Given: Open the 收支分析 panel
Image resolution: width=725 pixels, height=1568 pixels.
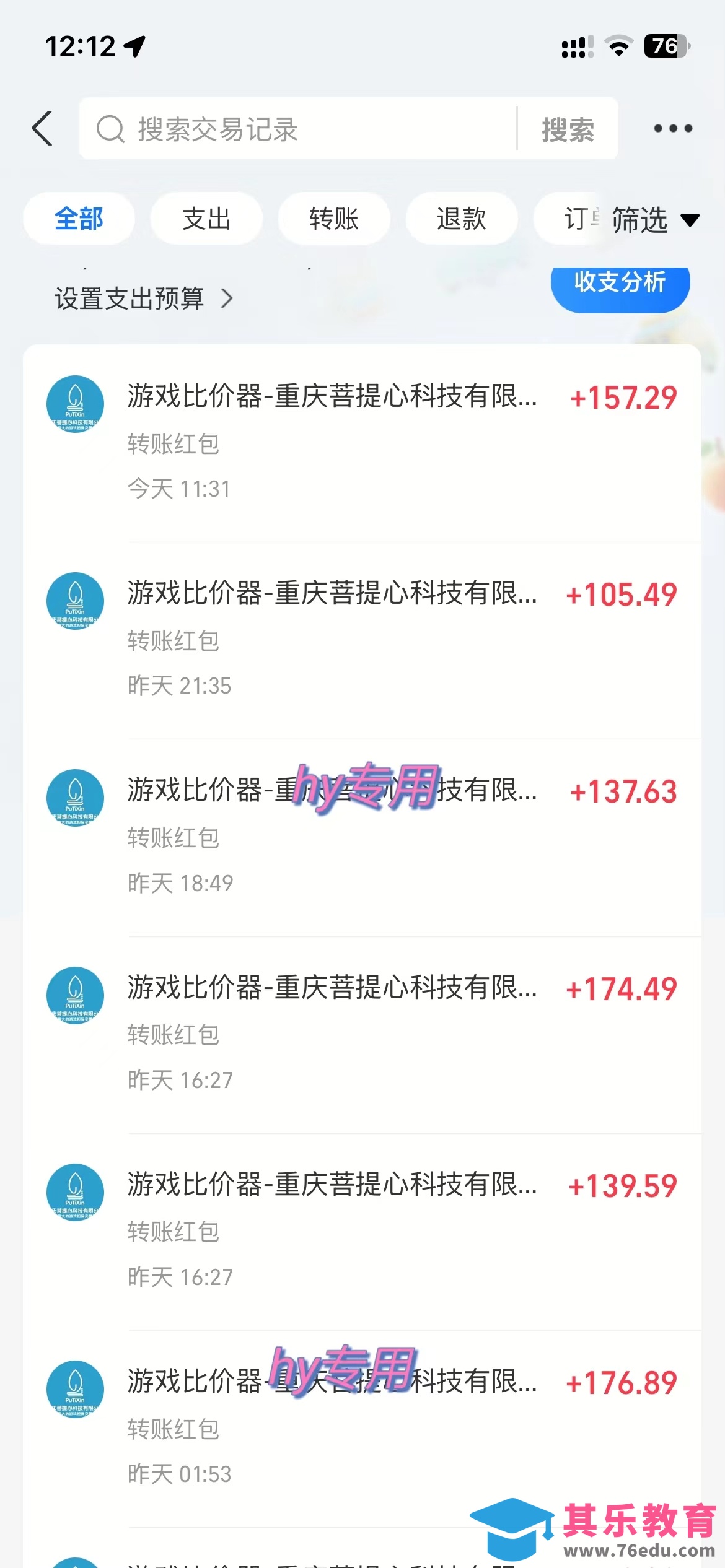Looking at the screenshot, I should point(619,284).
